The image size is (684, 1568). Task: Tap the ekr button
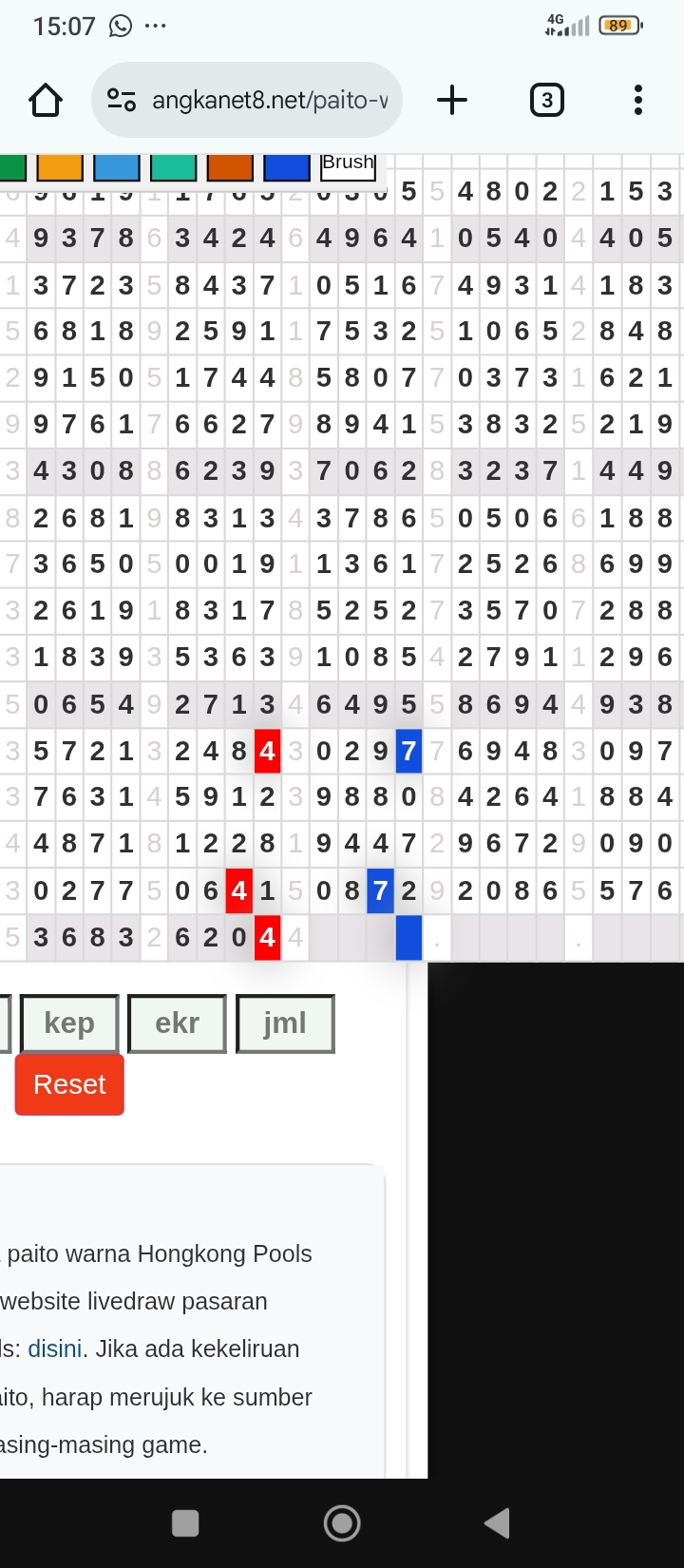pos(177,1023)
